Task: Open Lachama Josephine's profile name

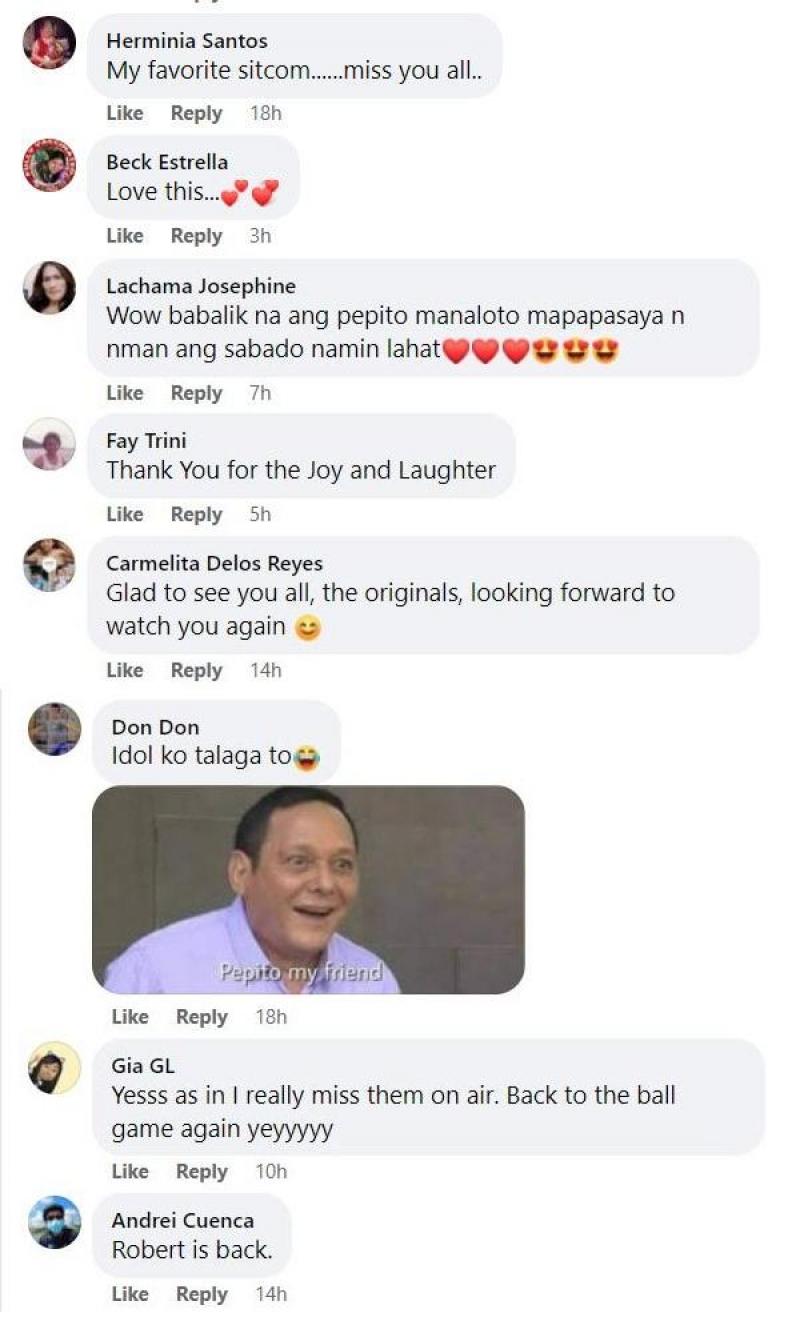Action: 201,286
